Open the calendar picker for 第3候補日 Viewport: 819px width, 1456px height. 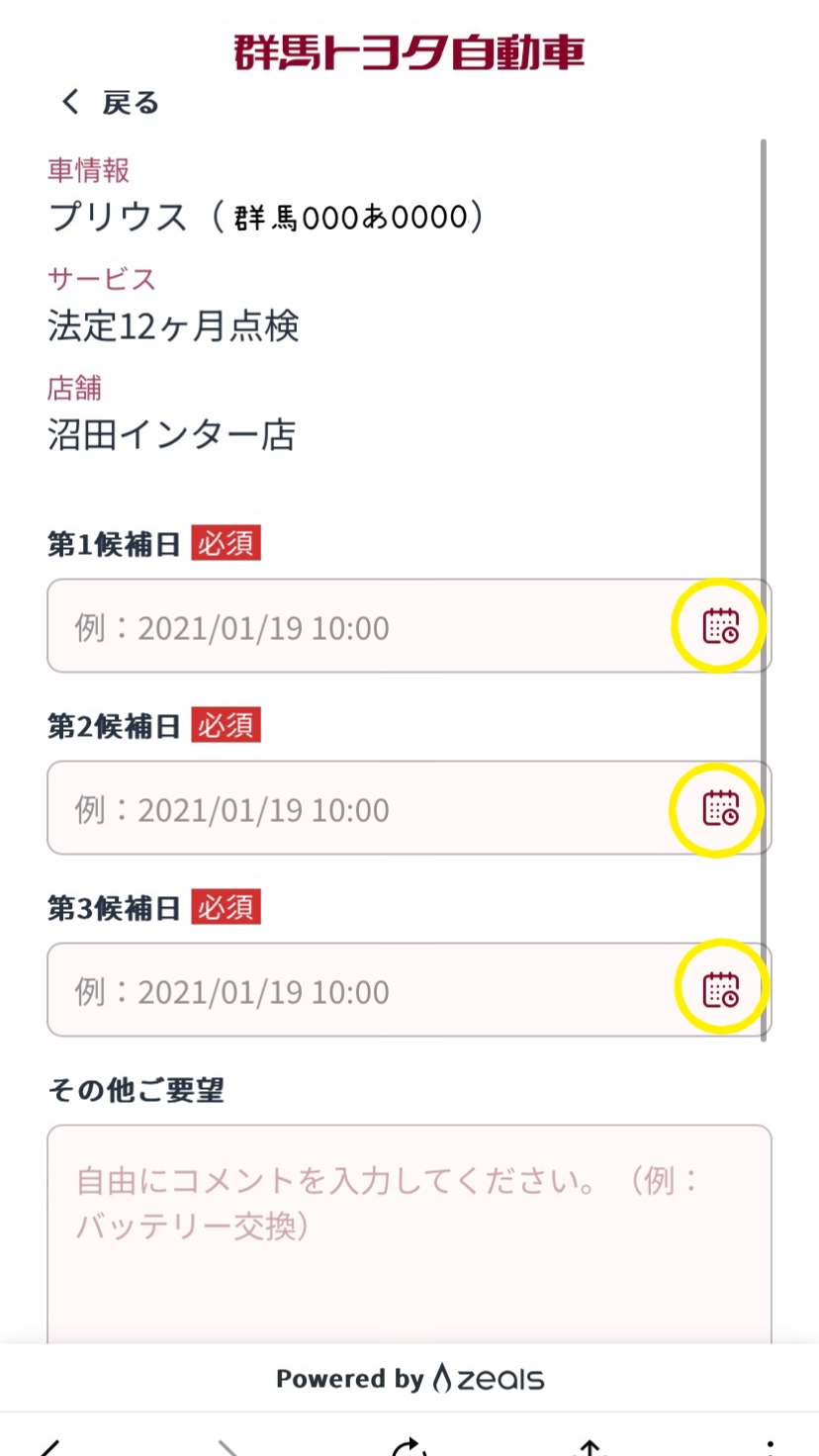pos(720,989)
